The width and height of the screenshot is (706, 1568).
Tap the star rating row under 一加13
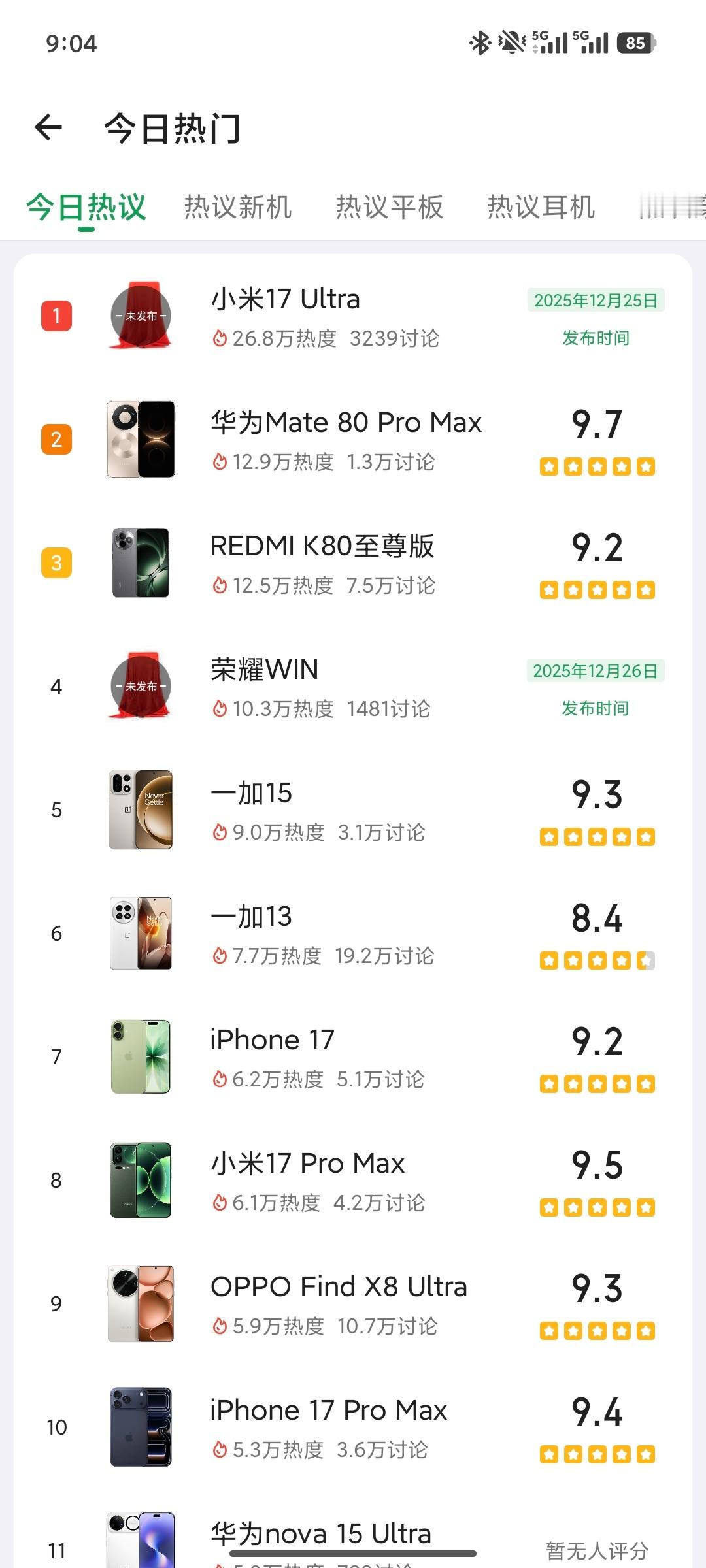596,960
